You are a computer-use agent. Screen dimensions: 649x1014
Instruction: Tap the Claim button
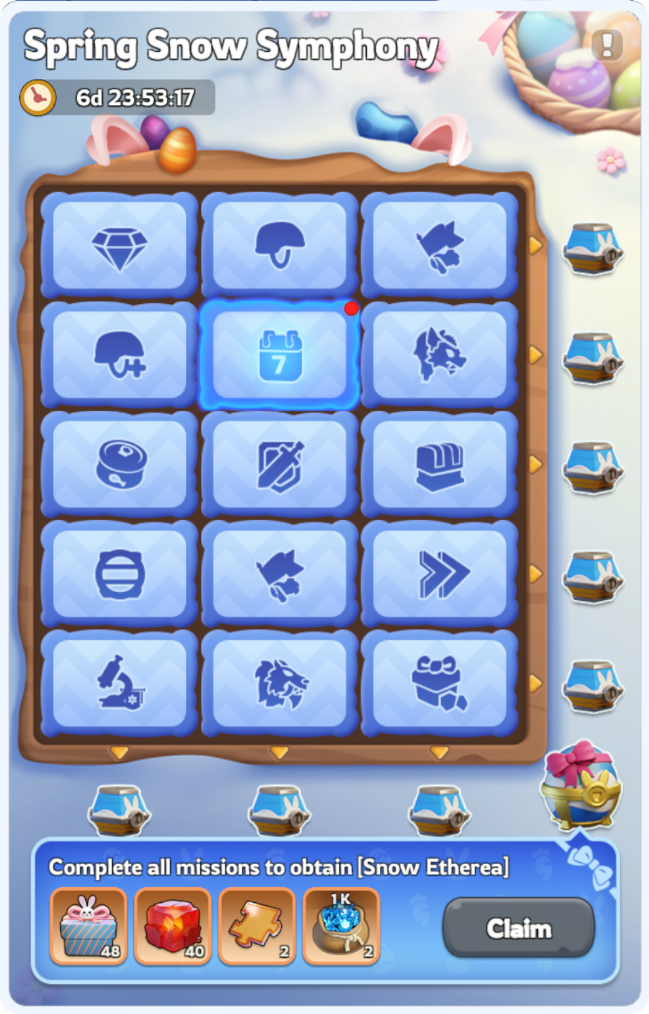[518, 928]
